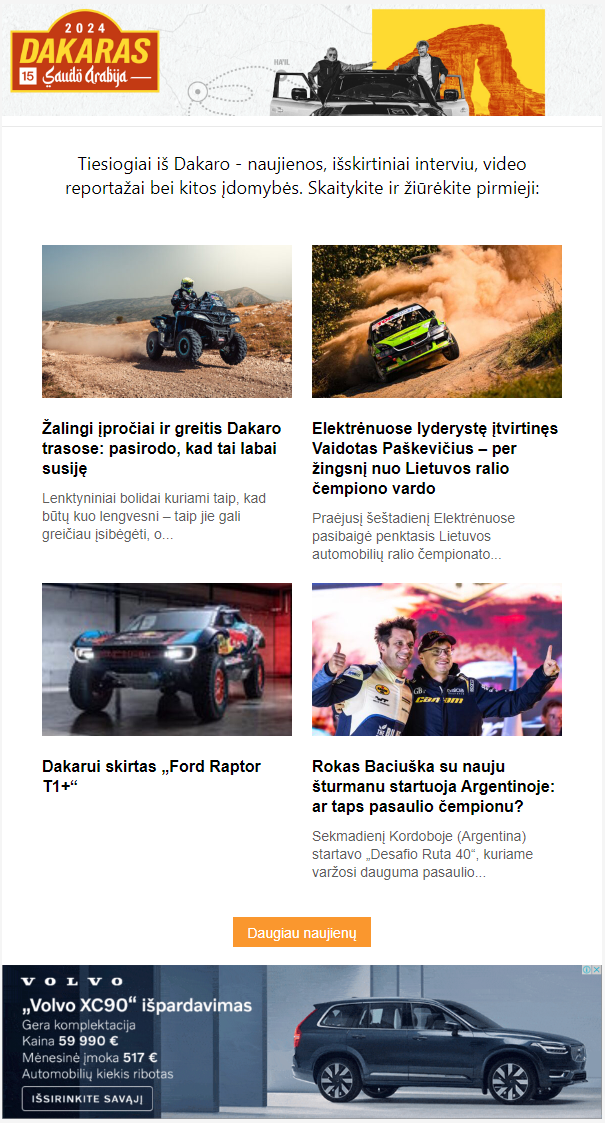Tap the Daugiau naujienų button

(302, 932)
